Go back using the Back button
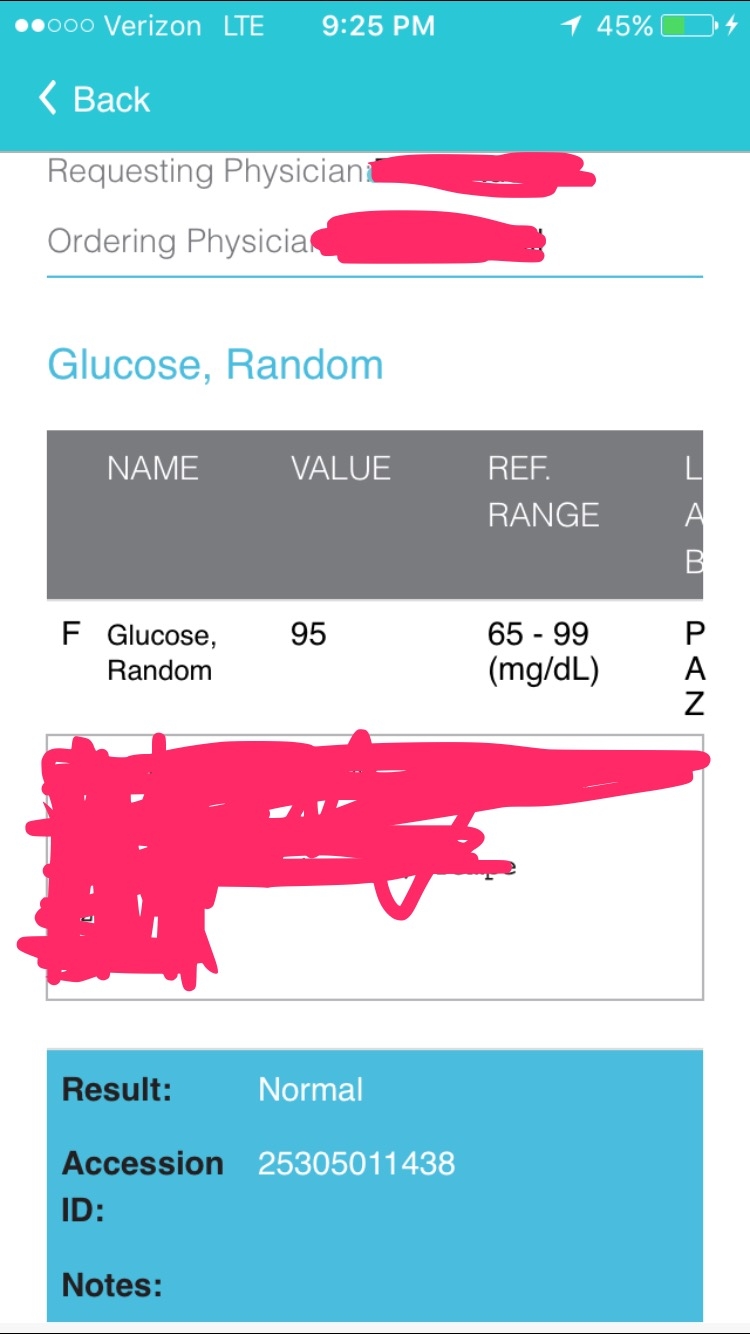Viewport: 750px width, 1334px height. [94, 99]
